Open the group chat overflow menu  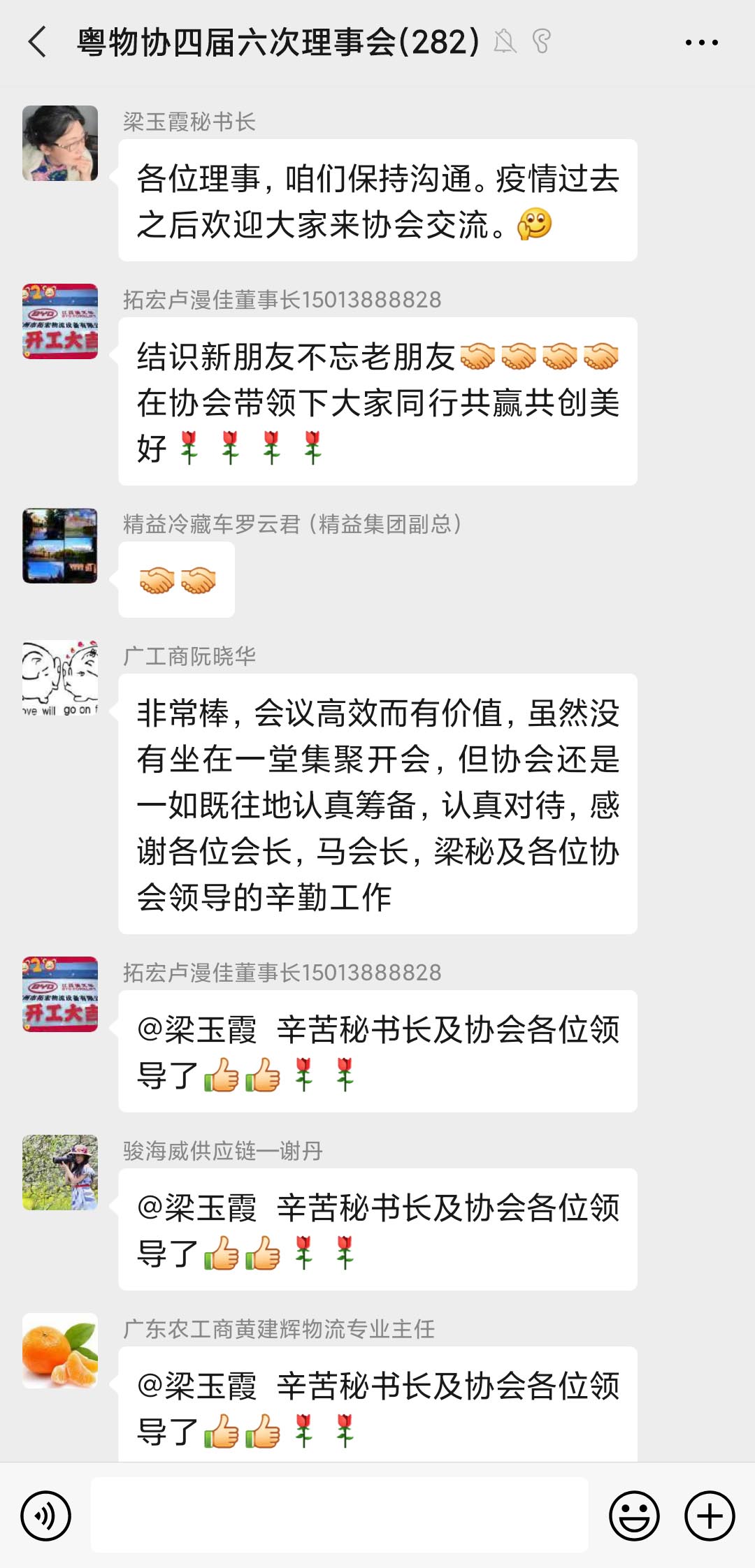point(701,43)
